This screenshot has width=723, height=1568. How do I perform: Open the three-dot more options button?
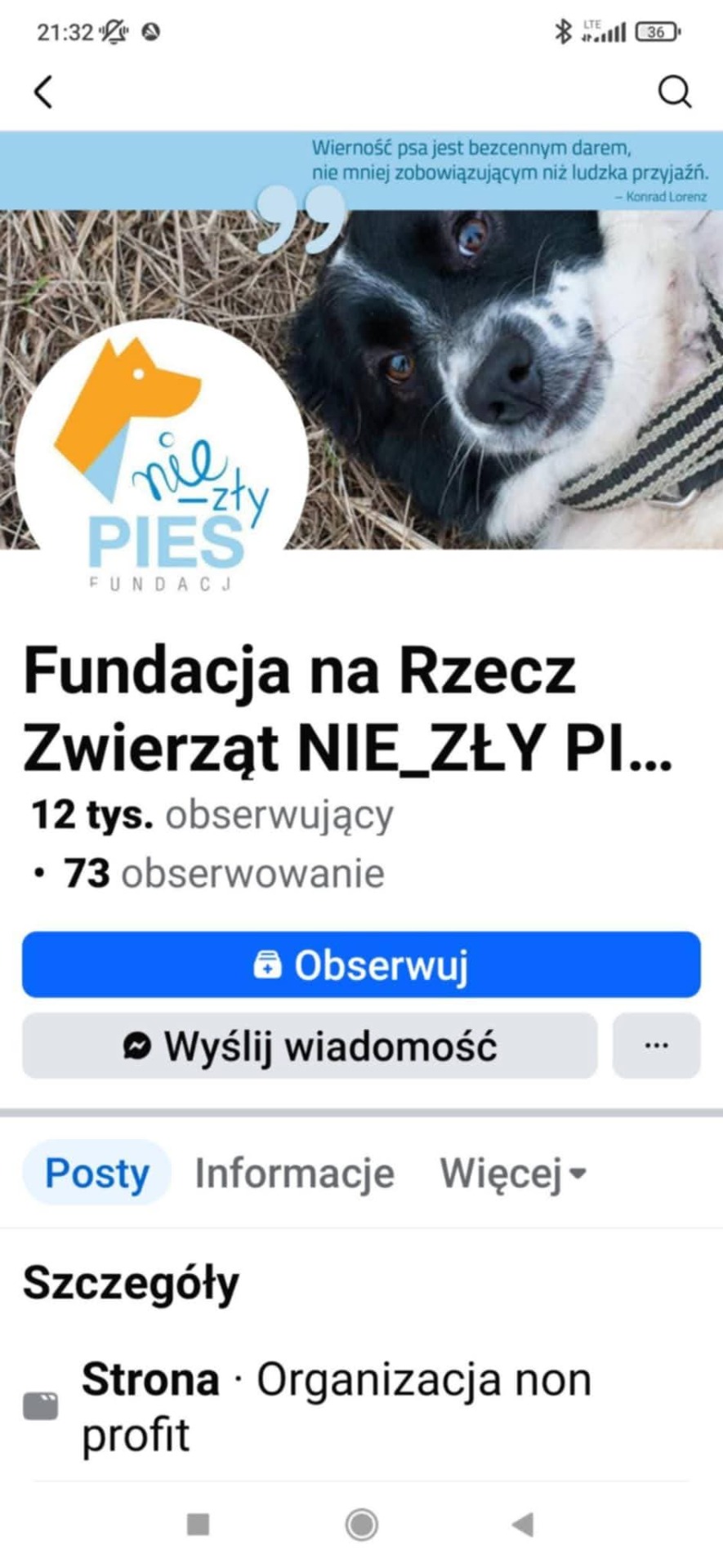click(656, 1046)
